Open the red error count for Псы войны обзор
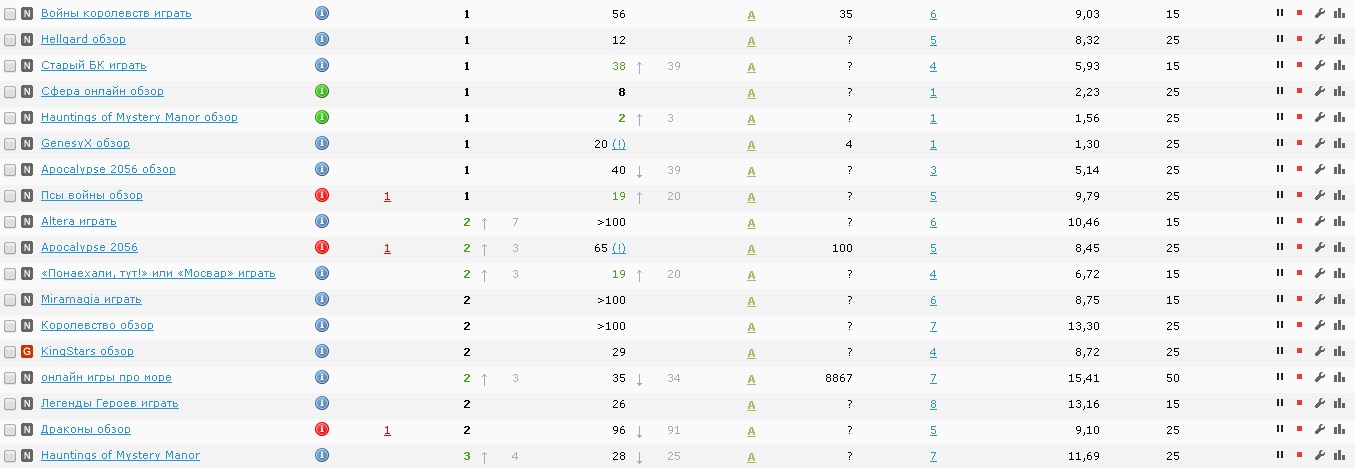The width and height of the screenshot is (1362, 468). coord(387,196)
